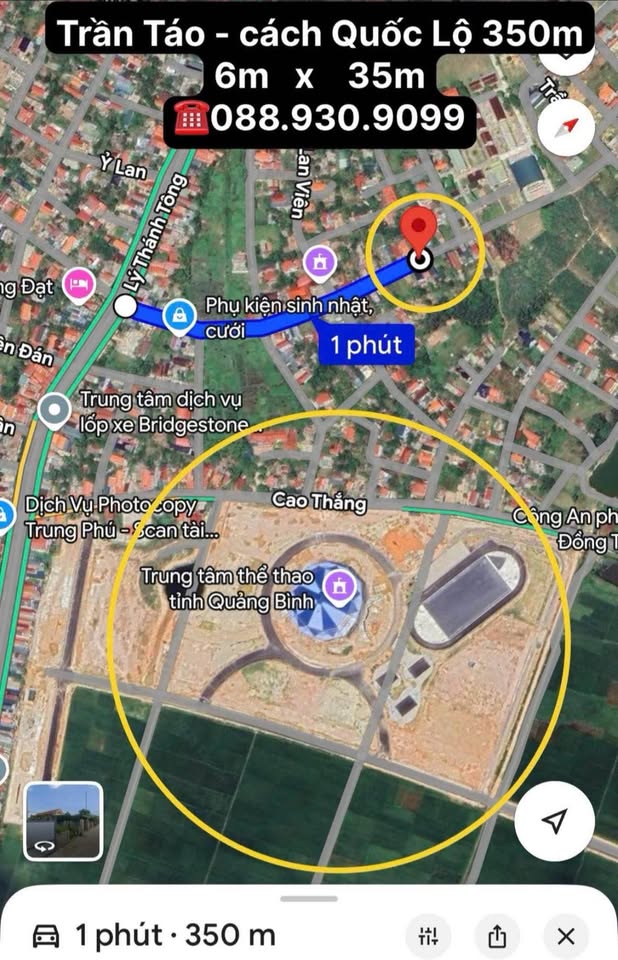This screenshot has height=960, width=618.
Task: Open the Dịch Vụ Photocopy Trung Phú marker
Action: 5,512
